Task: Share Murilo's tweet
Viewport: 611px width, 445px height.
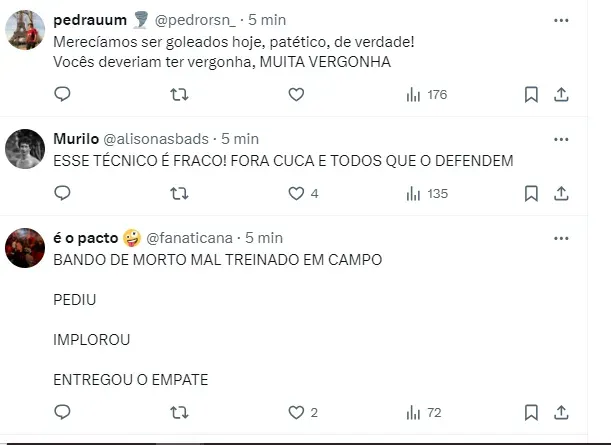Action: tap(562, 193)
